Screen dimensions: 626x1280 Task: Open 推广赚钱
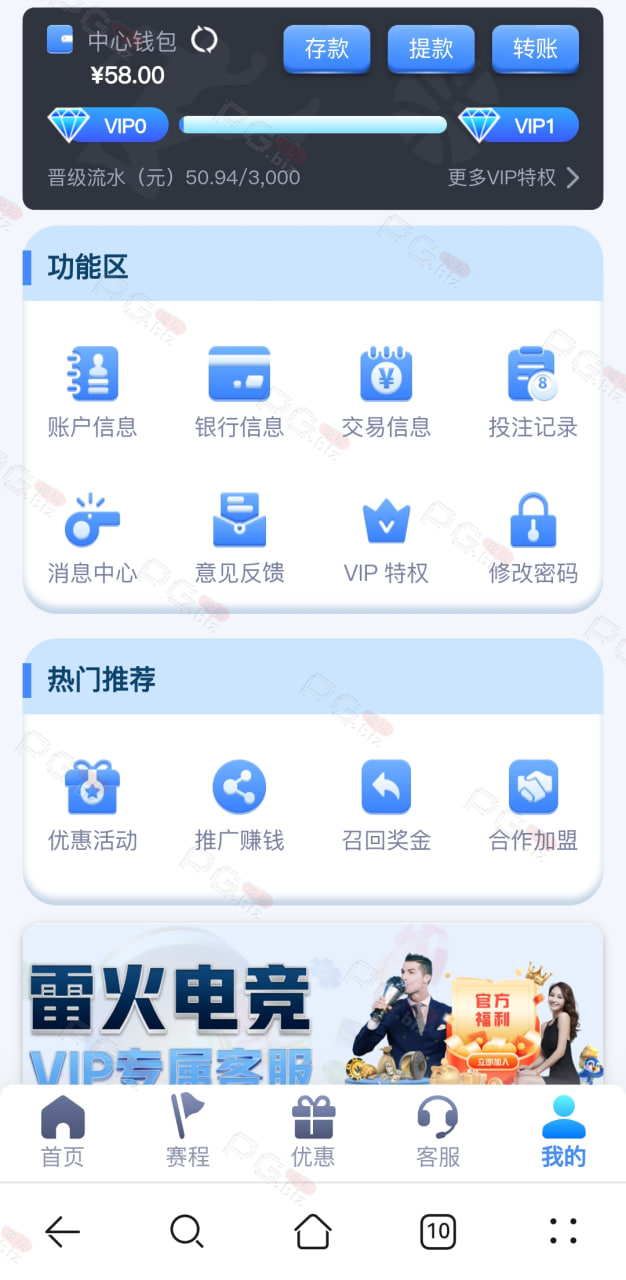(x=239, y=806)
